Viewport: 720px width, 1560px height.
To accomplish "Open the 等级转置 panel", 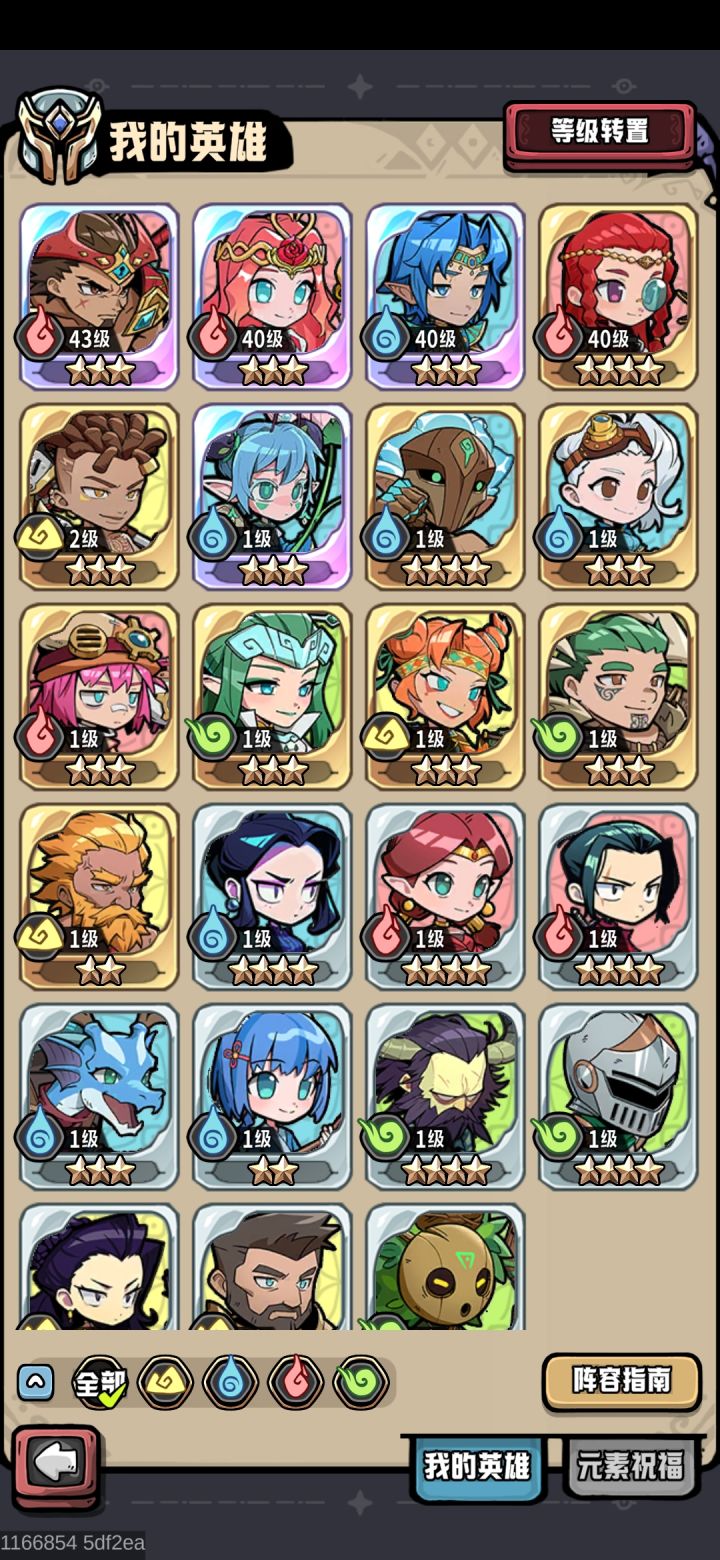I will [x=599, y=130].
